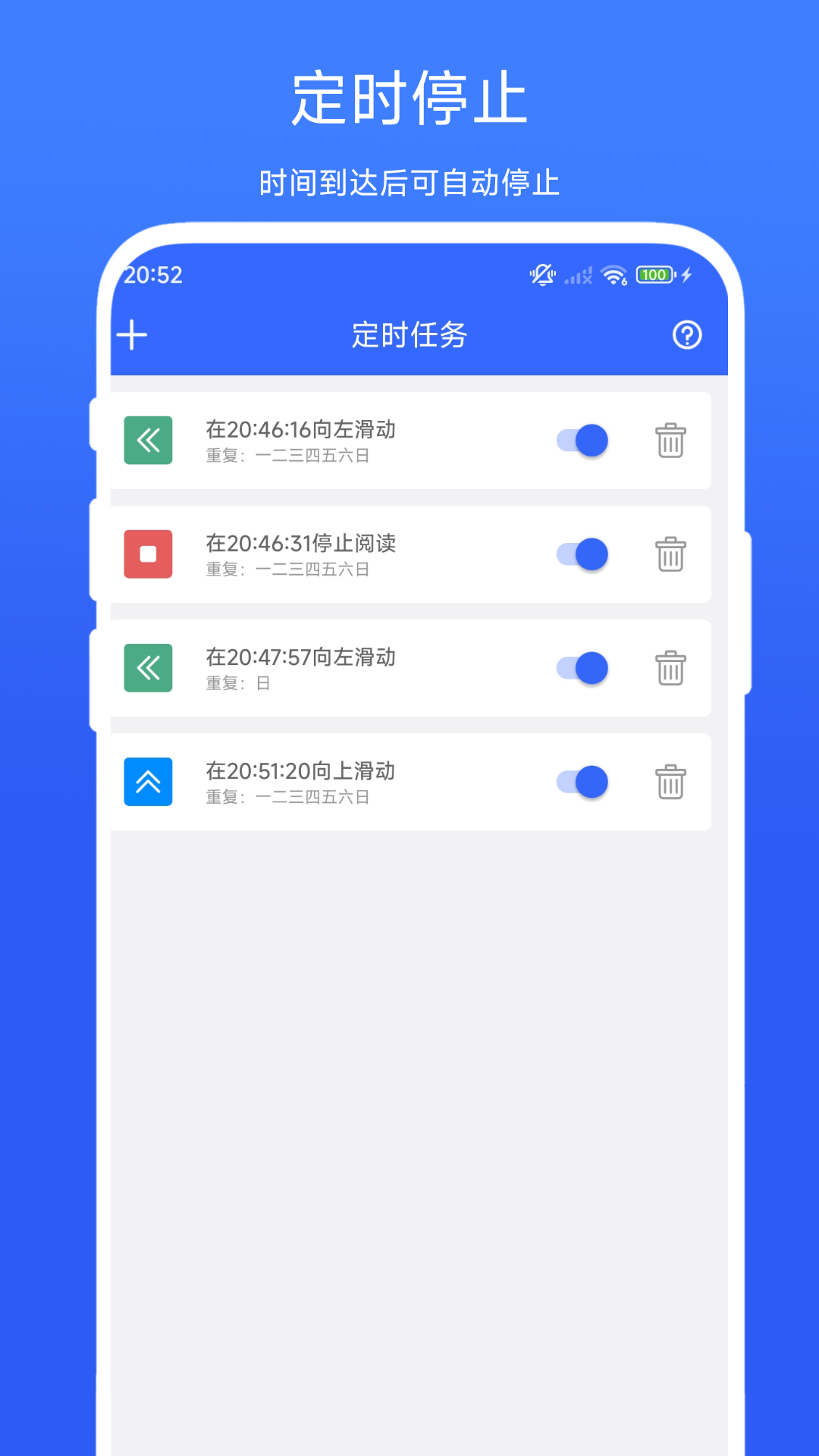Delete the 20:46:16 swipe task via trash icon
Screen dimensions: 819x1456
click(670, 441)
